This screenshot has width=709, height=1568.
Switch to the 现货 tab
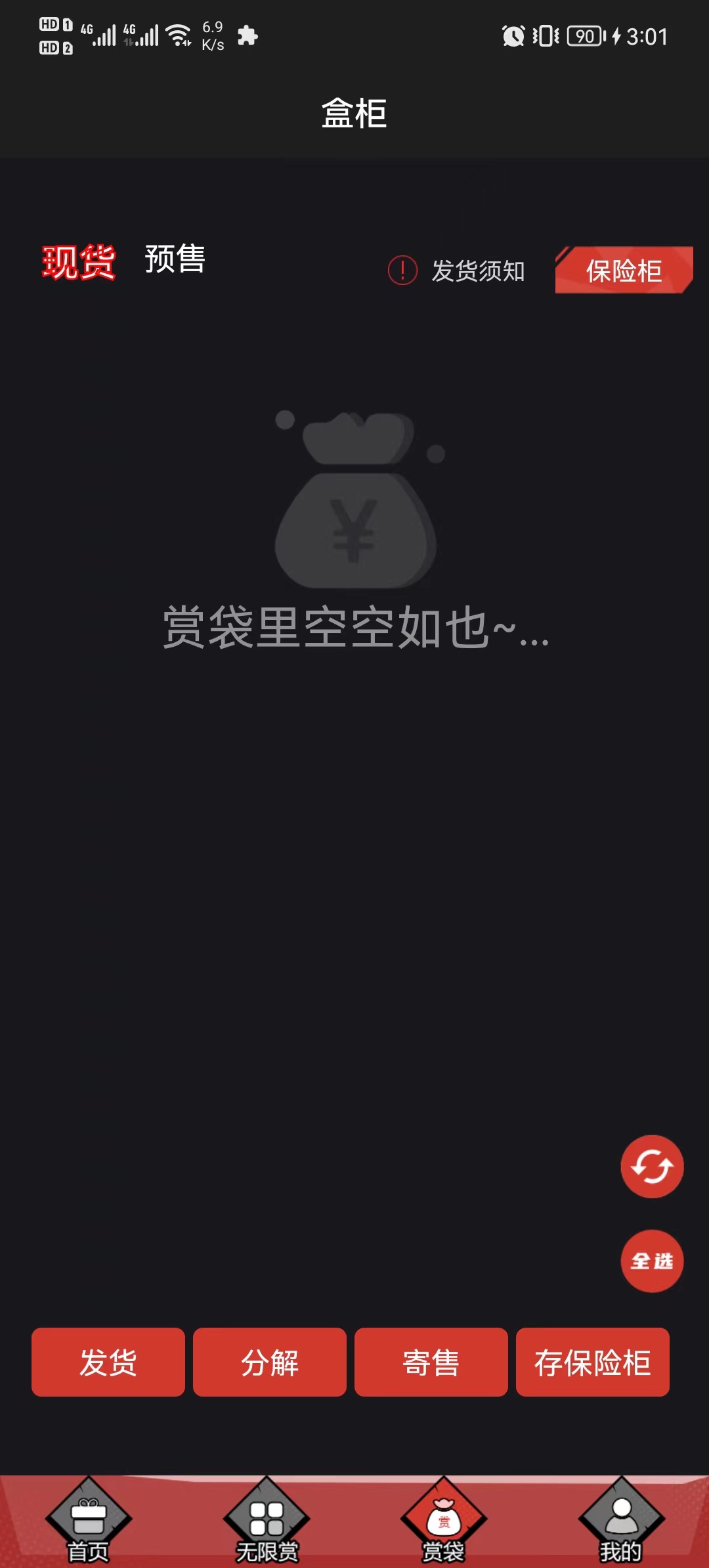[x=78, y=261]
